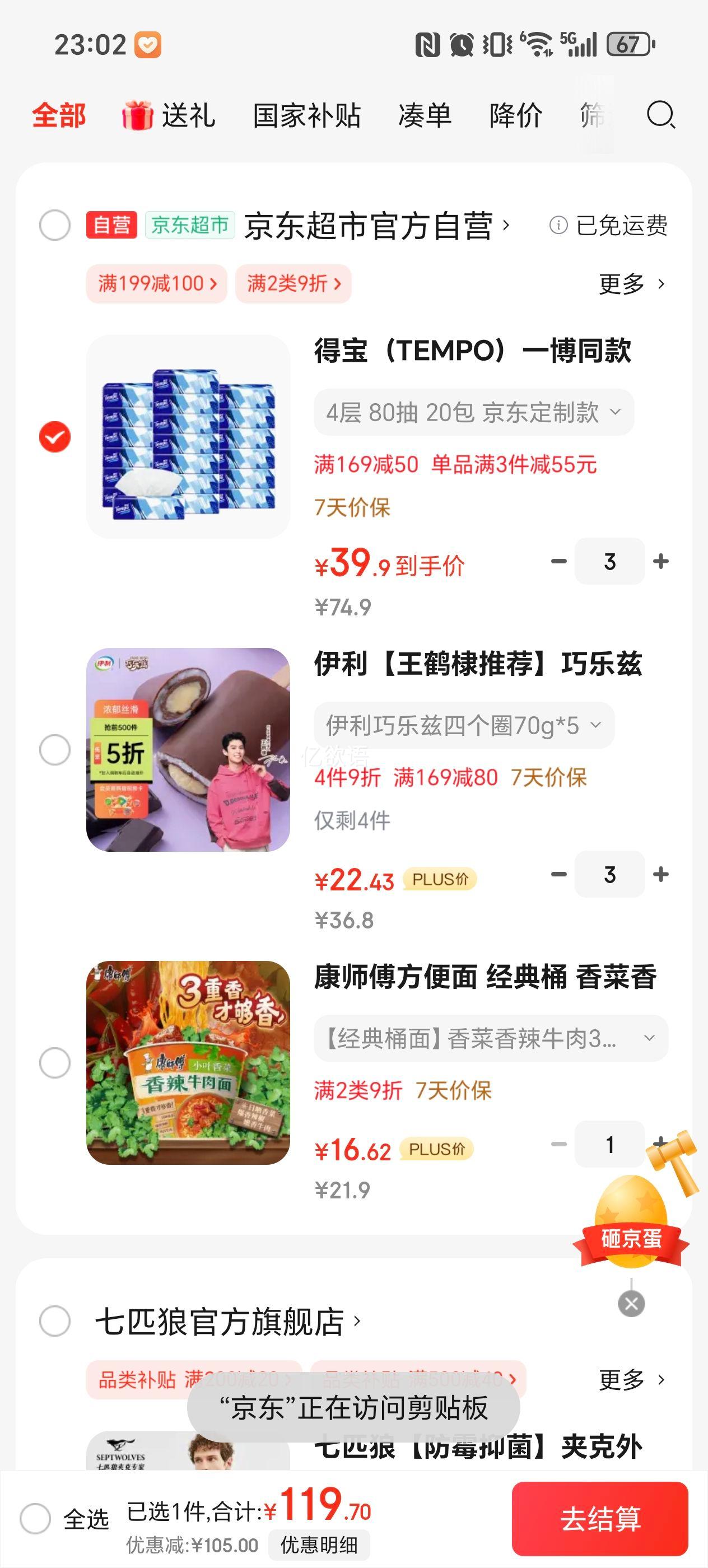708x1568 pixels.
Task: Expand the 4层 80抽 20包 spec dropdown
Action: 473,413
